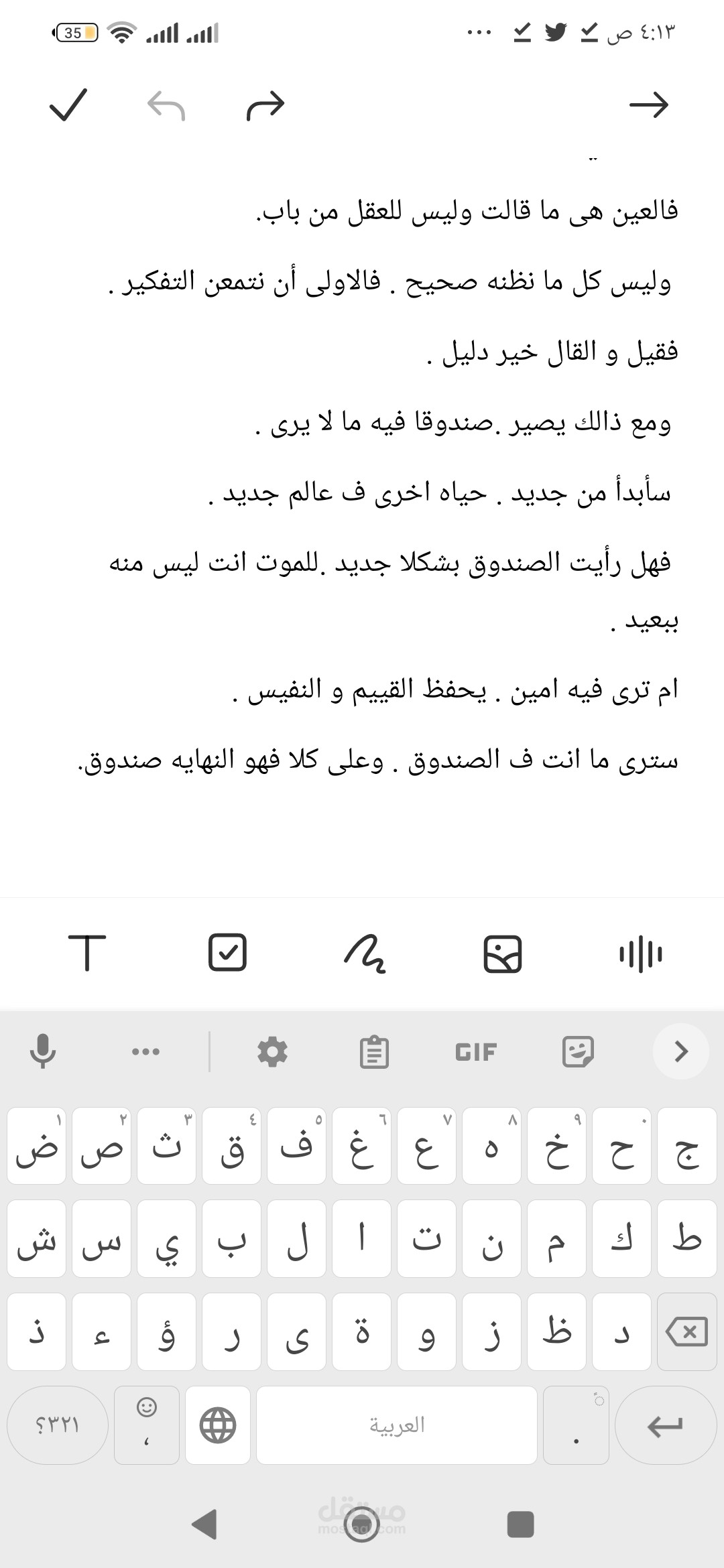Undo the last edit

pos(166,105)
